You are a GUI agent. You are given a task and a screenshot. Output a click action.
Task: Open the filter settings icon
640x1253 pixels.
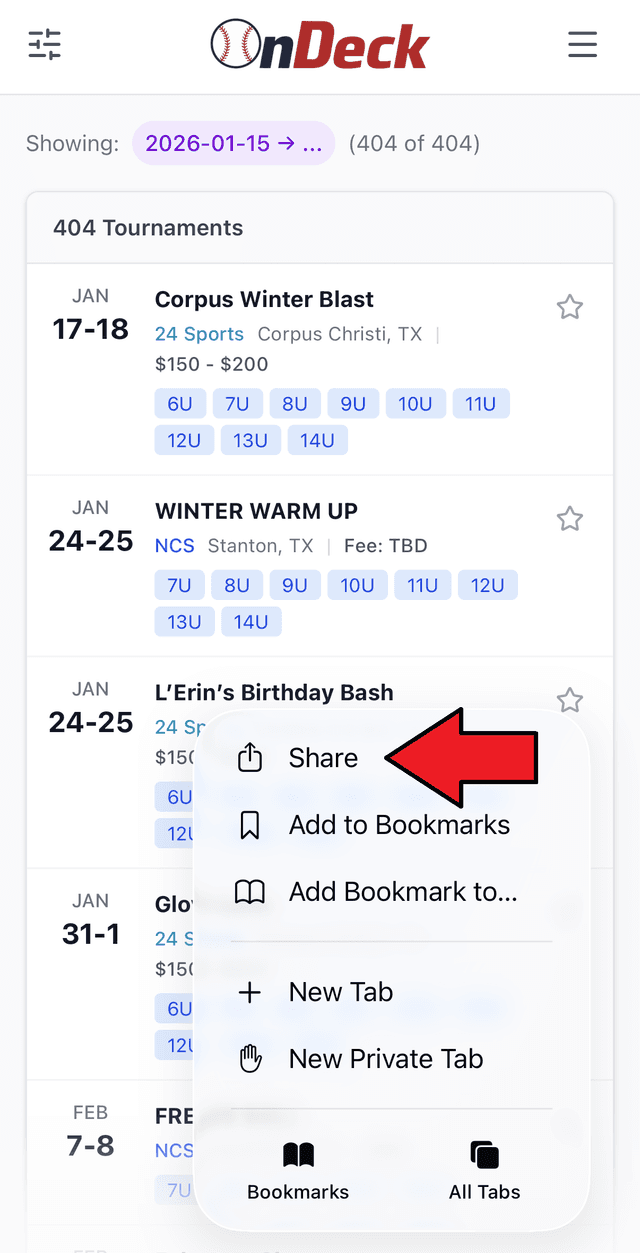click(45, 45)
